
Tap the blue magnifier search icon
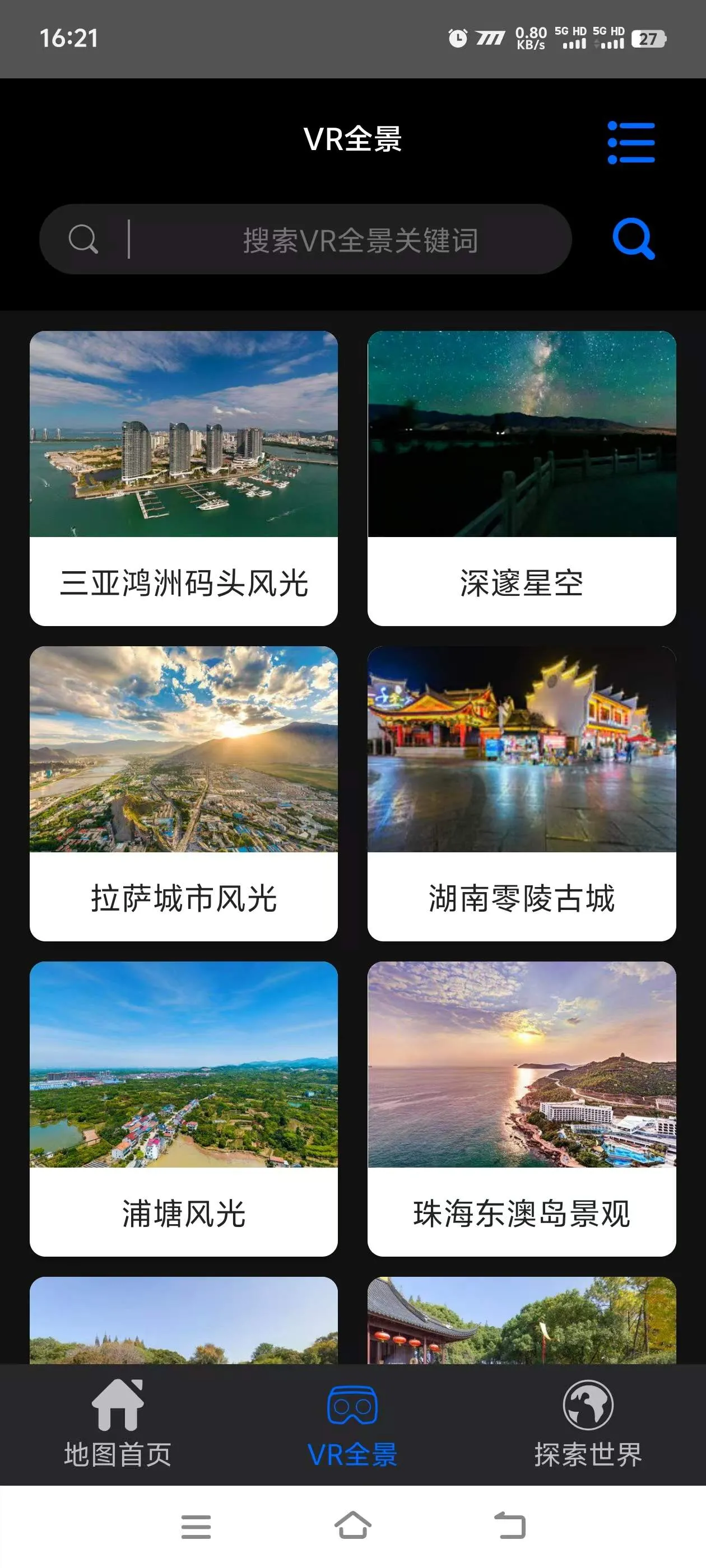tap(634, 239)
